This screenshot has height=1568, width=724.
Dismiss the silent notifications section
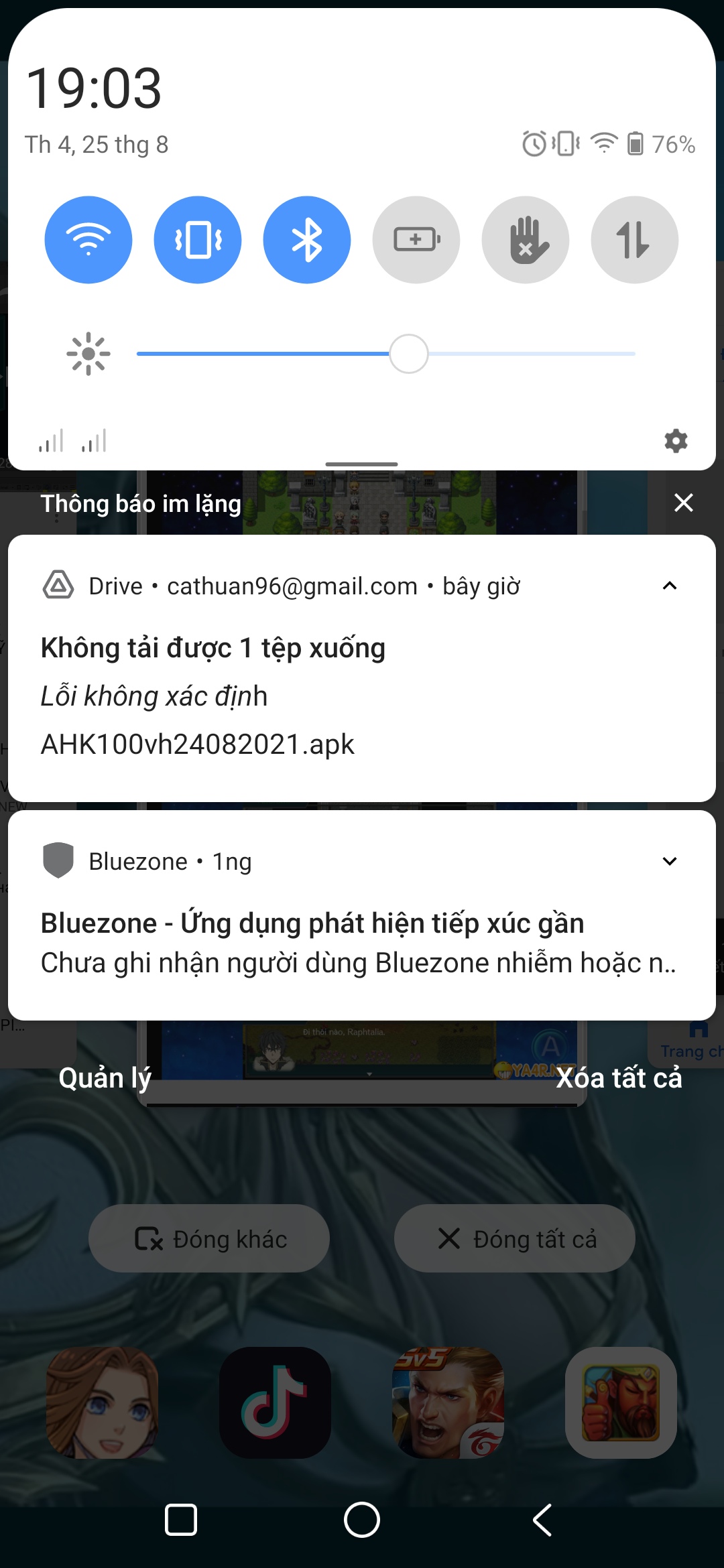click(x=683, y=503)
